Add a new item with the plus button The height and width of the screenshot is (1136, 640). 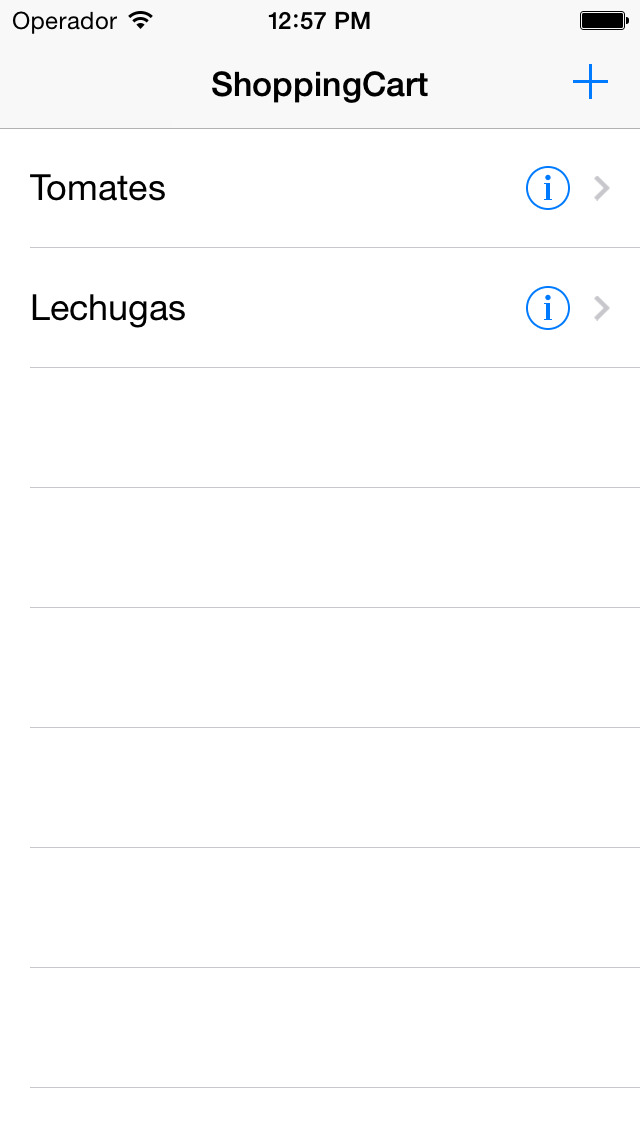point(590,82)
